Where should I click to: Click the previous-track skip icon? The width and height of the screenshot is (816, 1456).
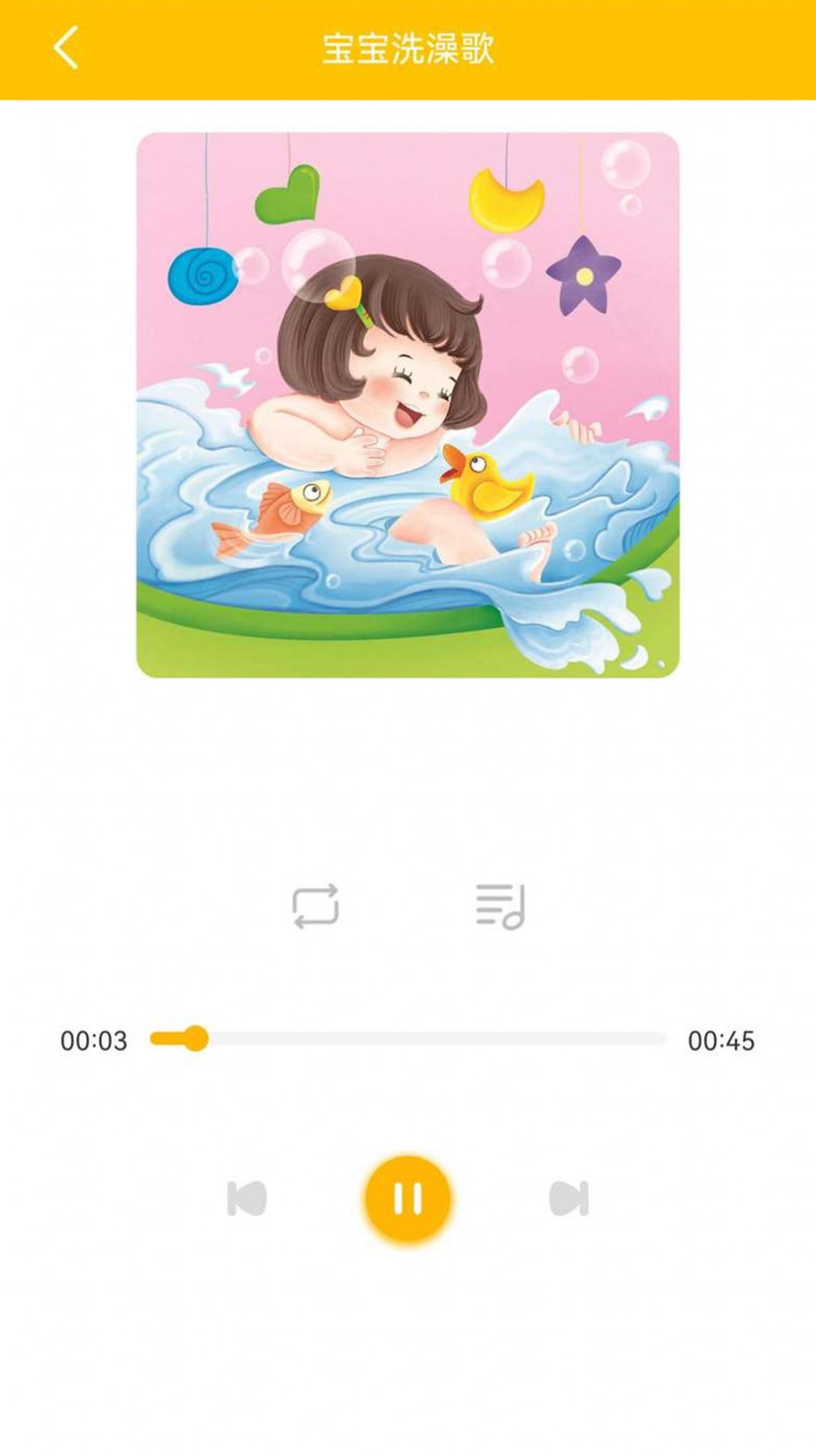pos(248,1196)
